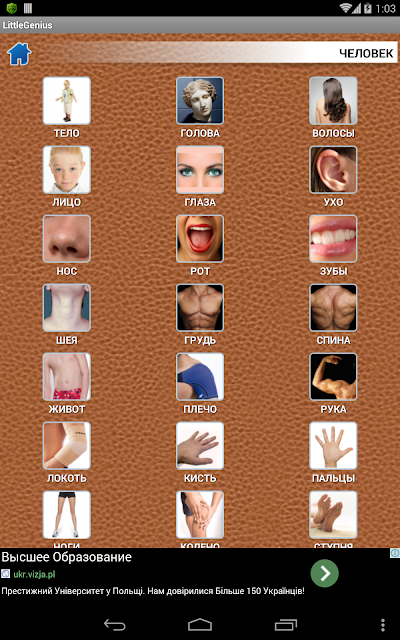Tap the green arrow on the ad banner

click(324, 573)
